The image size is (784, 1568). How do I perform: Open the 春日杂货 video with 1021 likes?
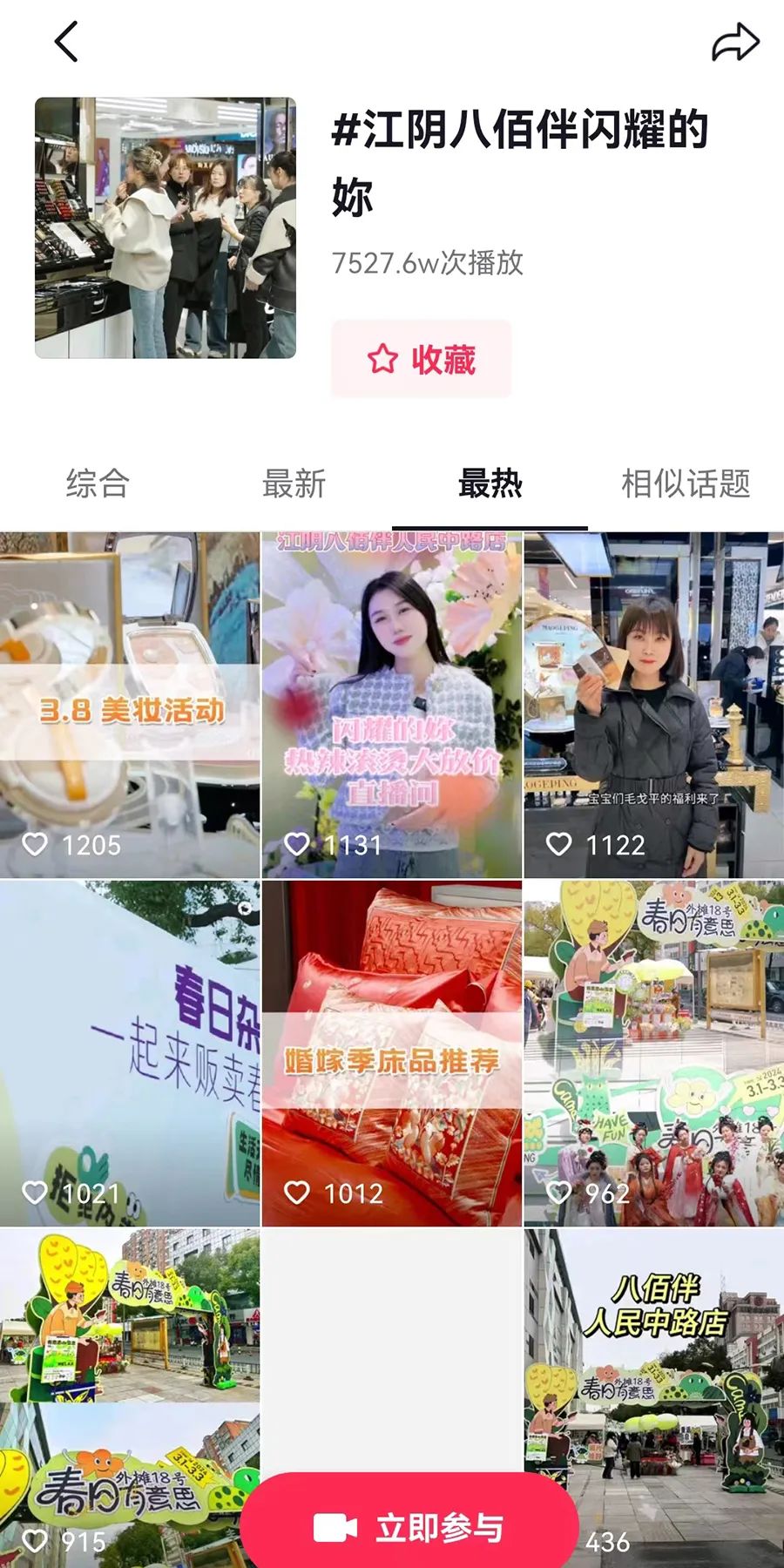point(130,1054)
